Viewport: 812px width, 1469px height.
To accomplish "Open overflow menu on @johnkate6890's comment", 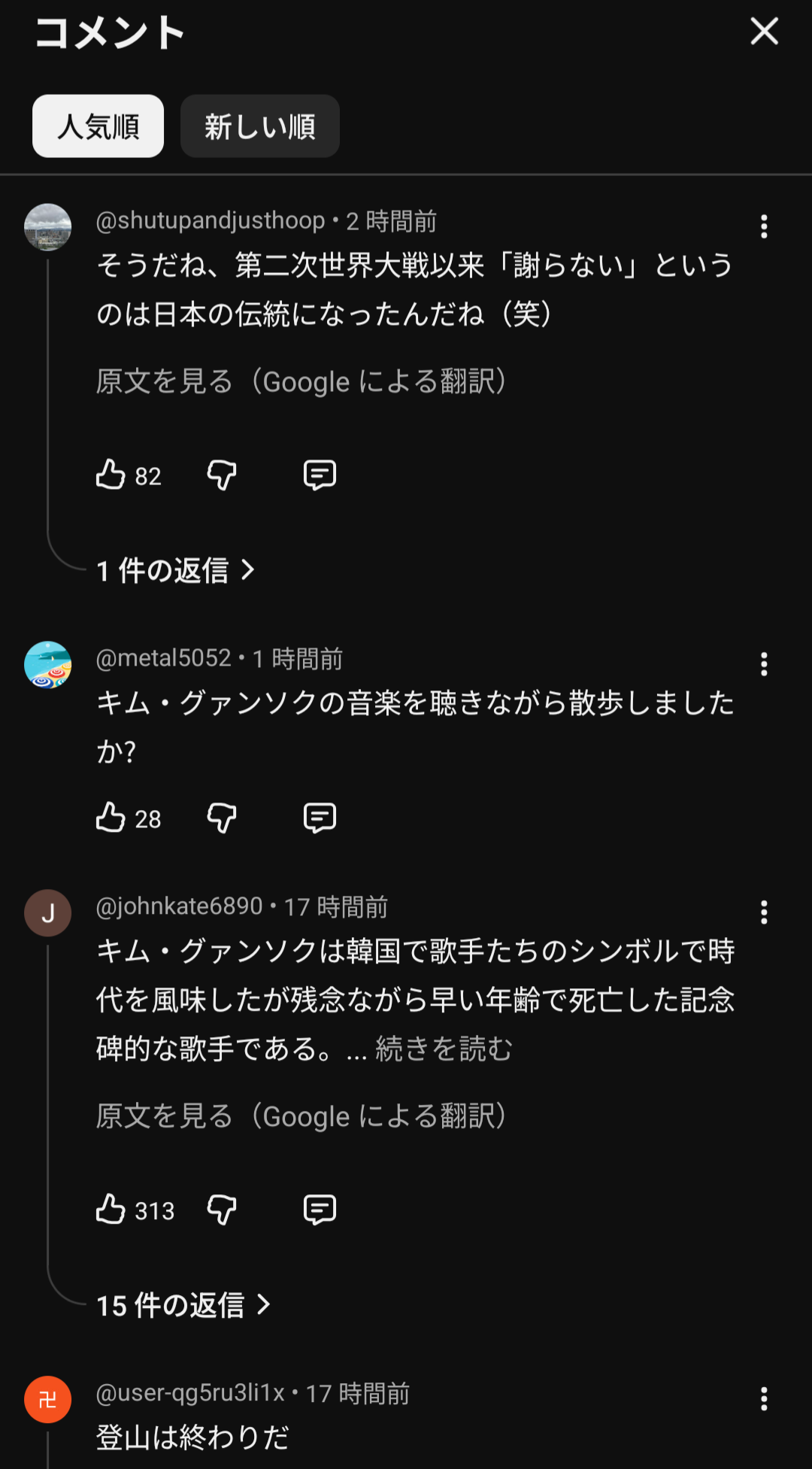I will click(764, 912).
